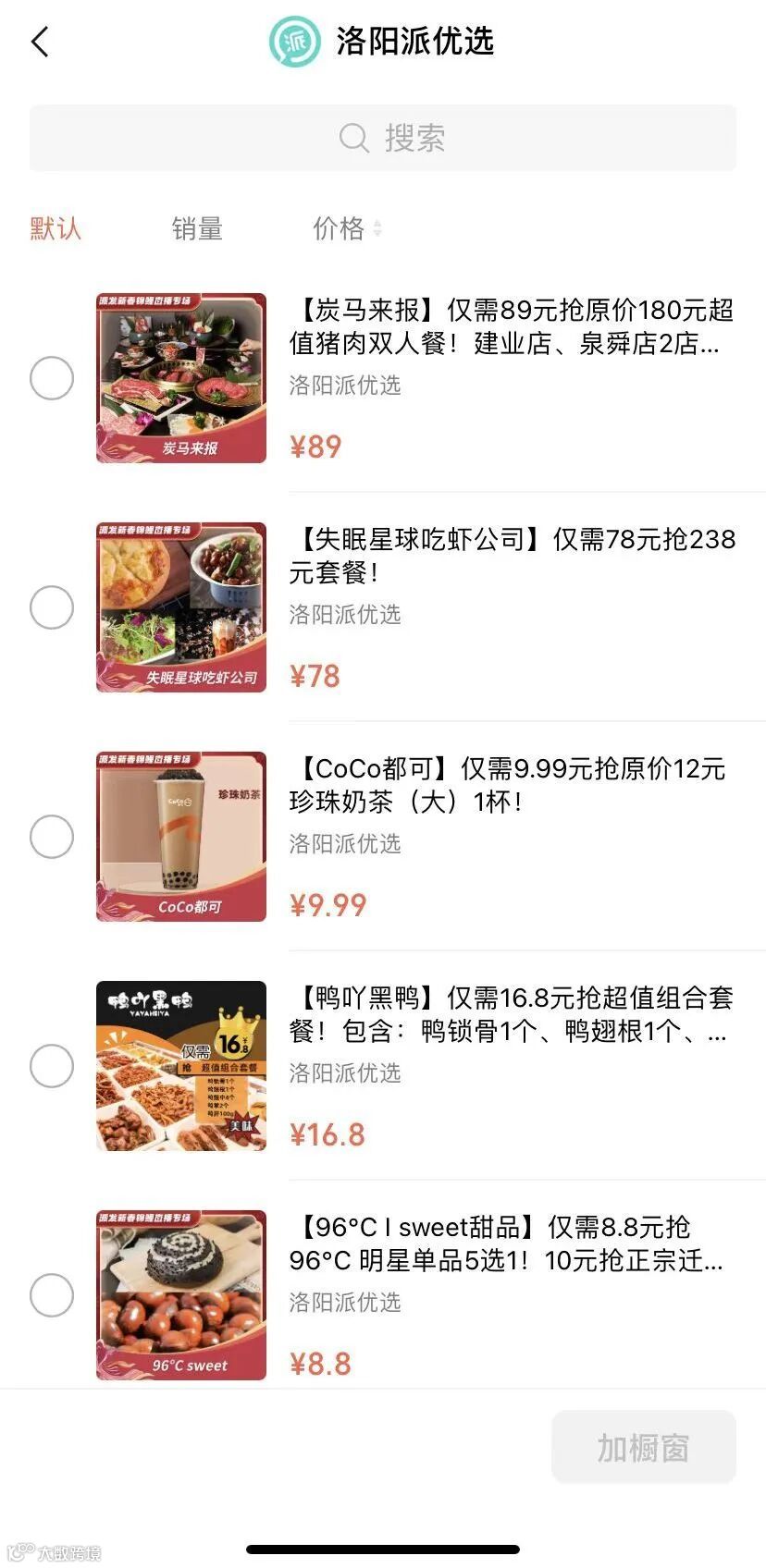
Task: Tap the 加橱窗 button
Action: pos(643,1448)
